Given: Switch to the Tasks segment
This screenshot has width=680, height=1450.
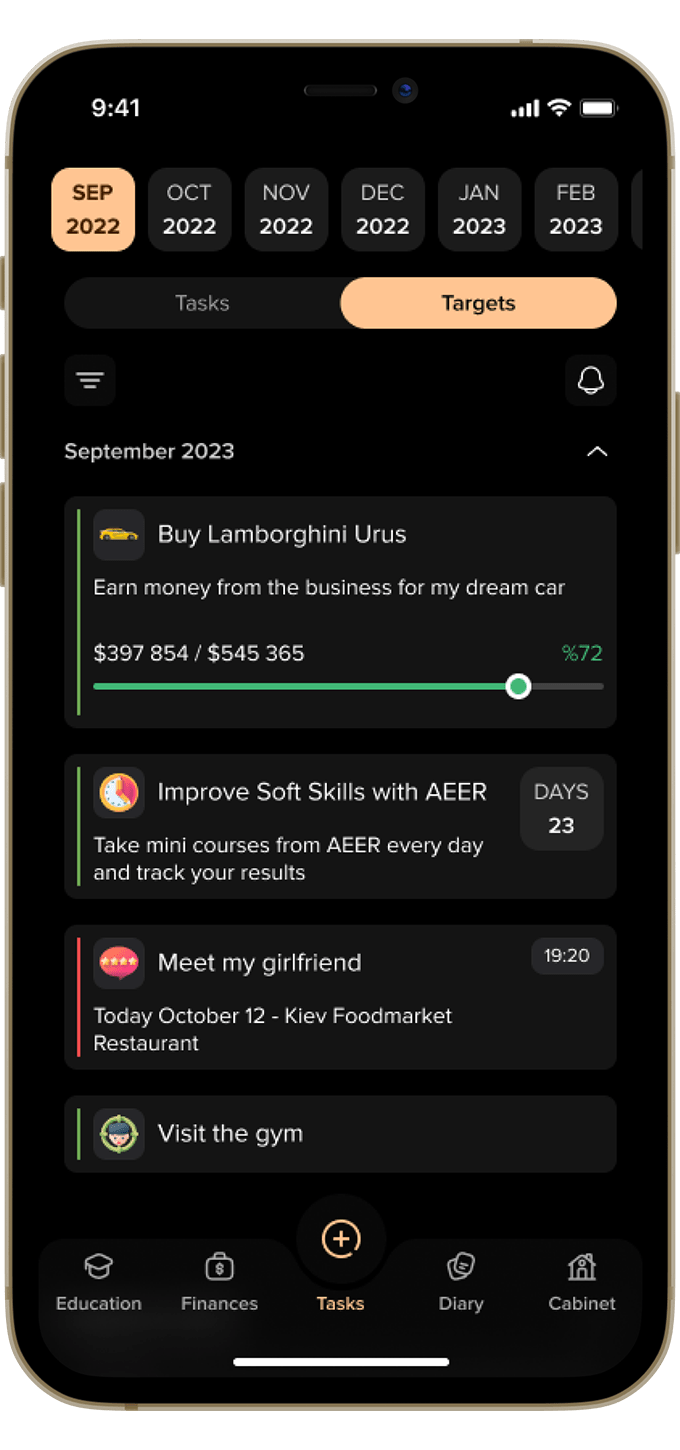Looking at the screenshot, I should (x=202, y=303).
